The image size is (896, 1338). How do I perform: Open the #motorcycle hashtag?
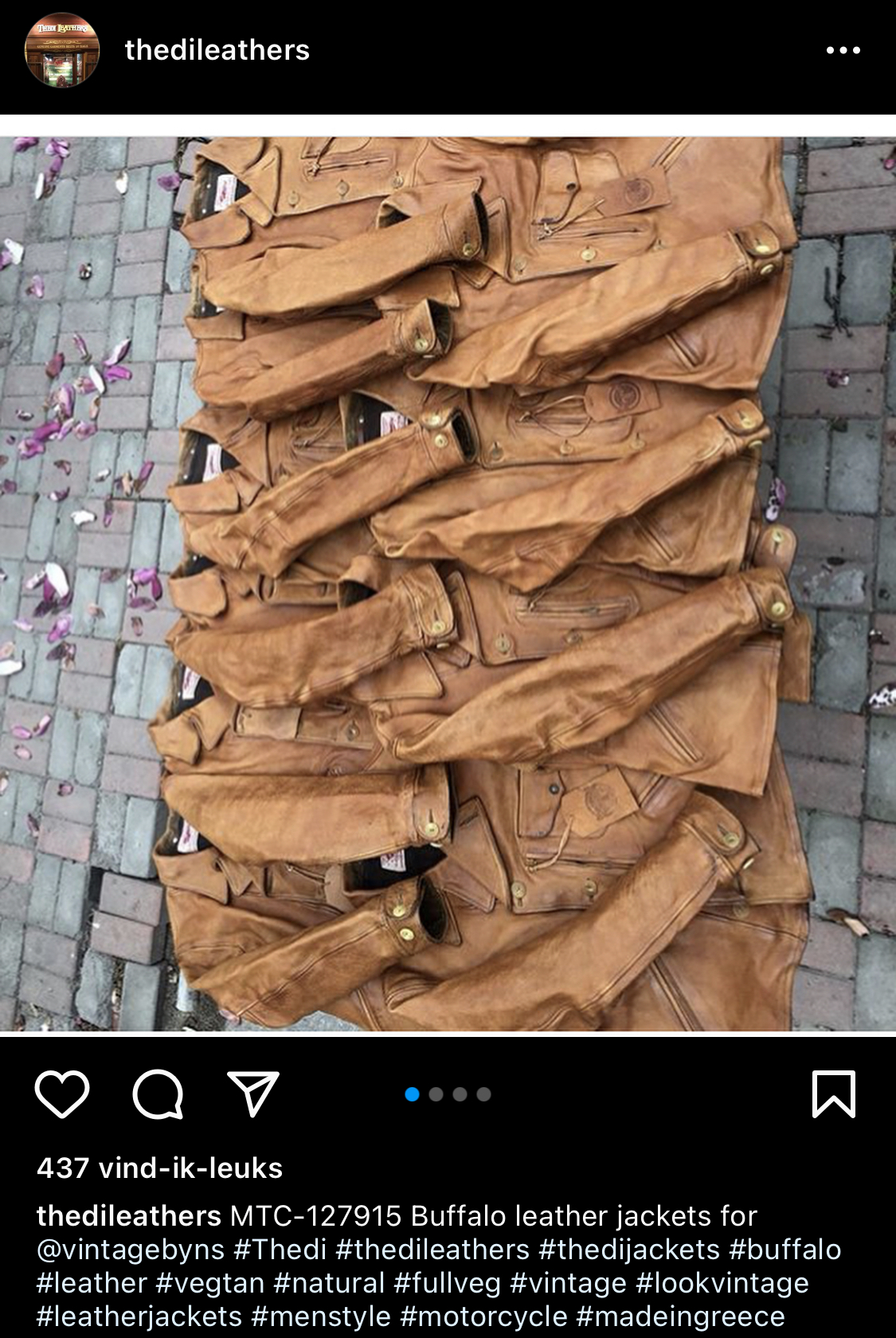coord(483,1316)
